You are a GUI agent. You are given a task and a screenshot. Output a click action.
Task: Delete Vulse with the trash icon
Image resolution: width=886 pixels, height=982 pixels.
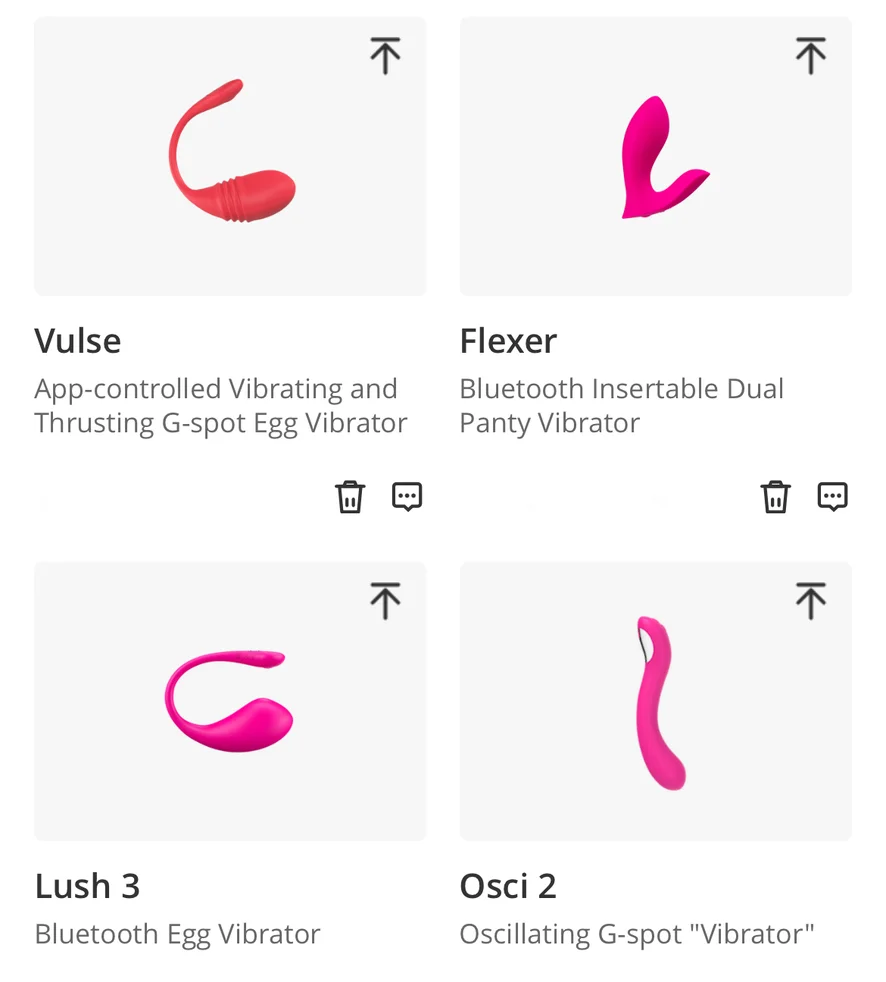(350, 496)
